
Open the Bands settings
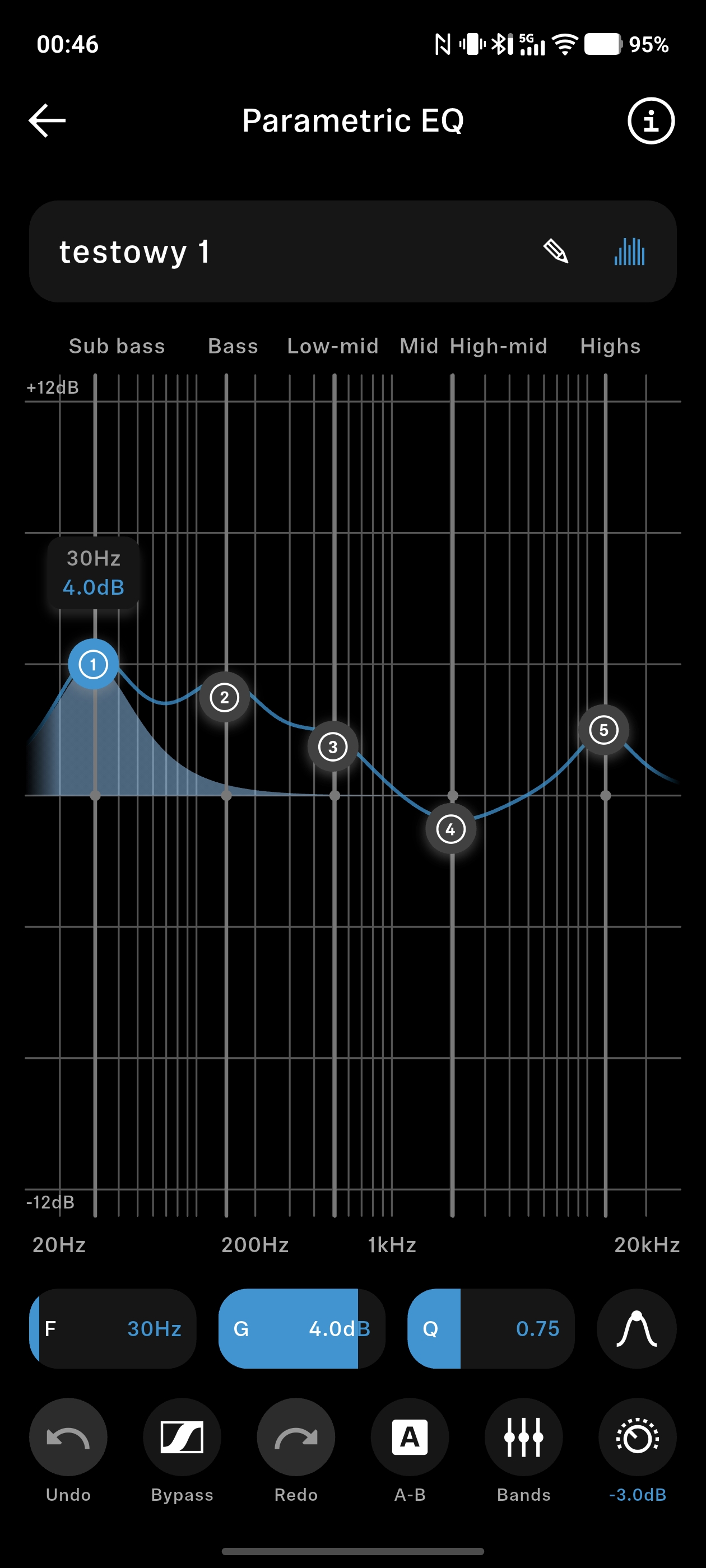pyautogui.click(x=523, y=1437)
